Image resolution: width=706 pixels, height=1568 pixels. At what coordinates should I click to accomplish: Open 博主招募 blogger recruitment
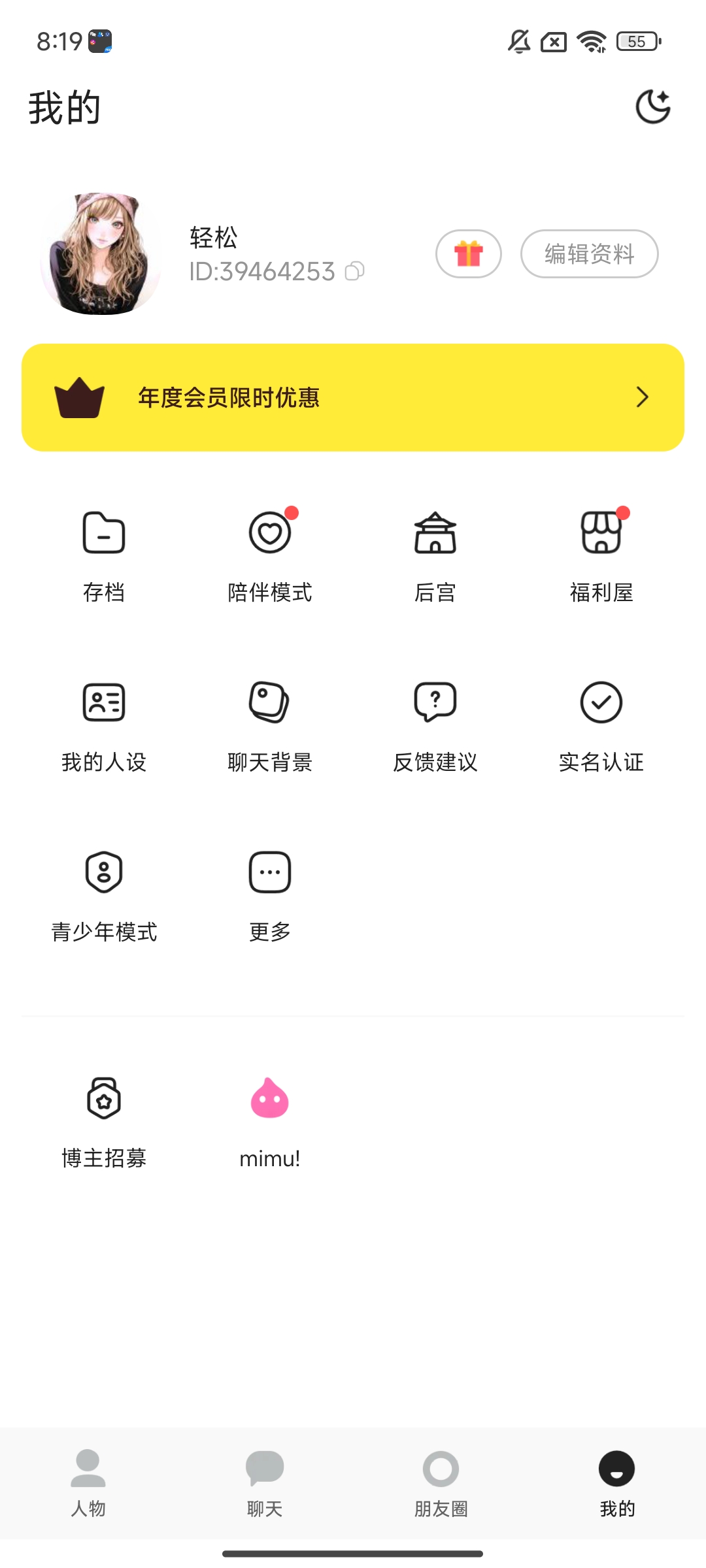click(104, 1119)
